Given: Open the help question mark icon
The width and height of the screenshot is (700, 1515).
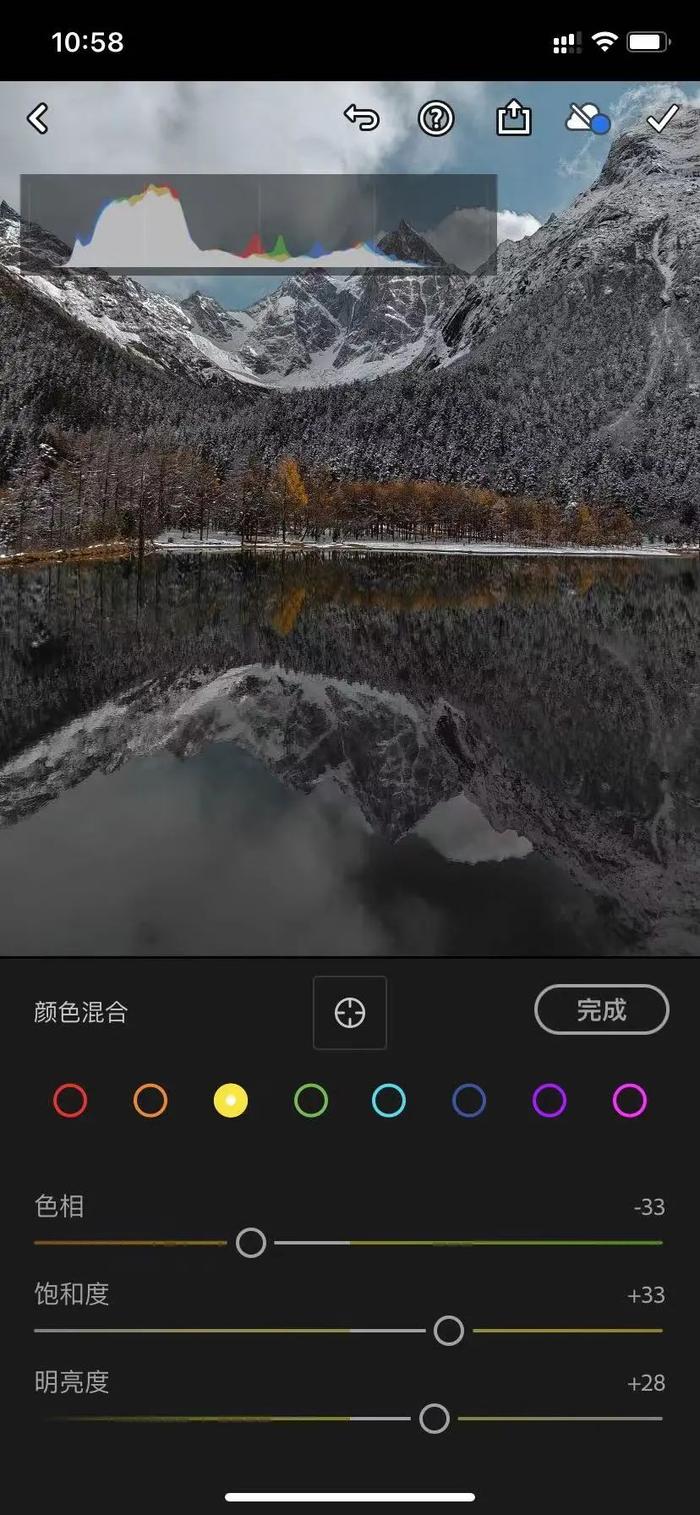Looking at the screenshot, I should 436,120.
